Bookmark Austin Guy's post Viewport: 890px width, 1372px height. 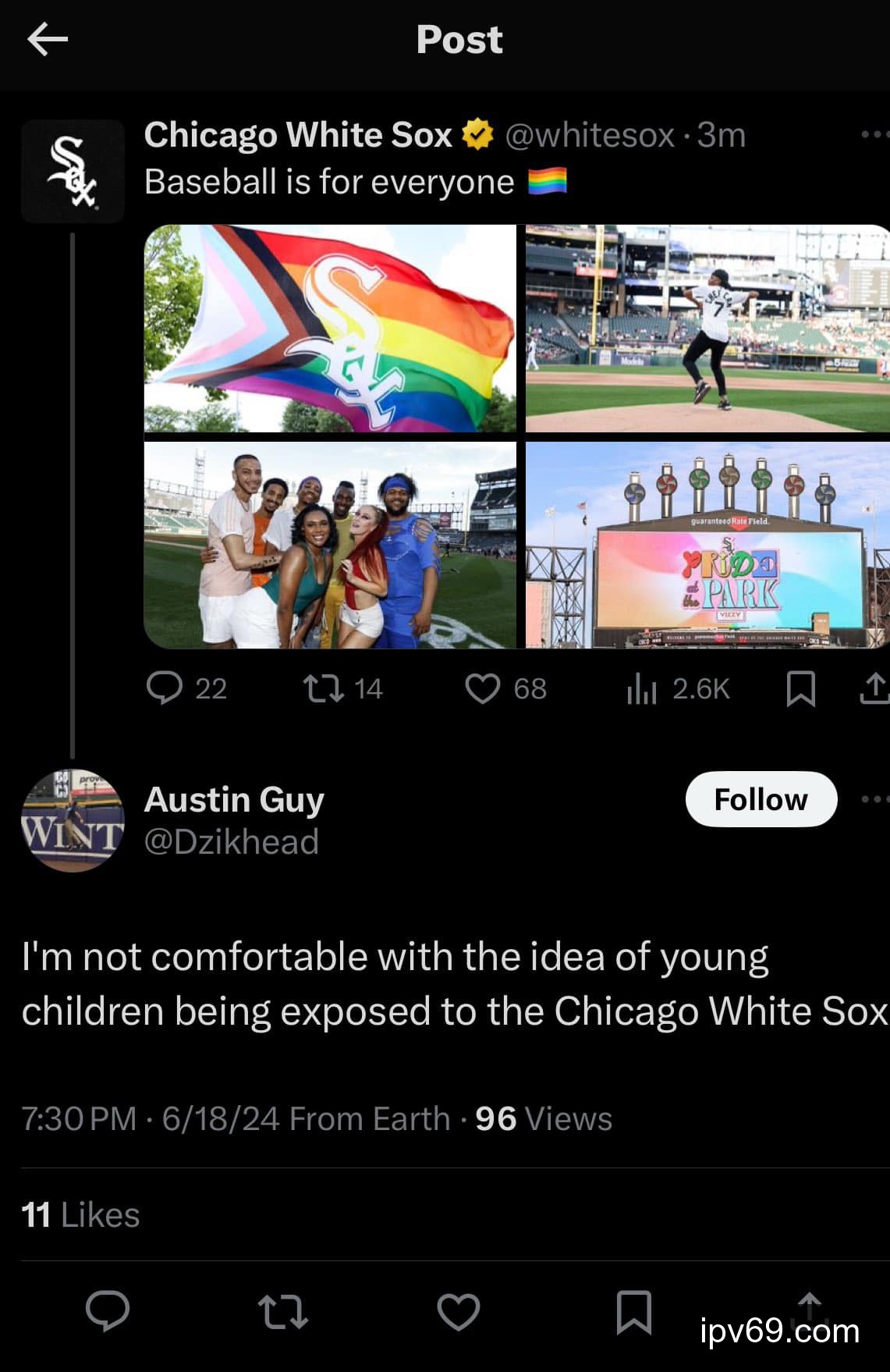pyautogui.click(x=633, y=1311)
